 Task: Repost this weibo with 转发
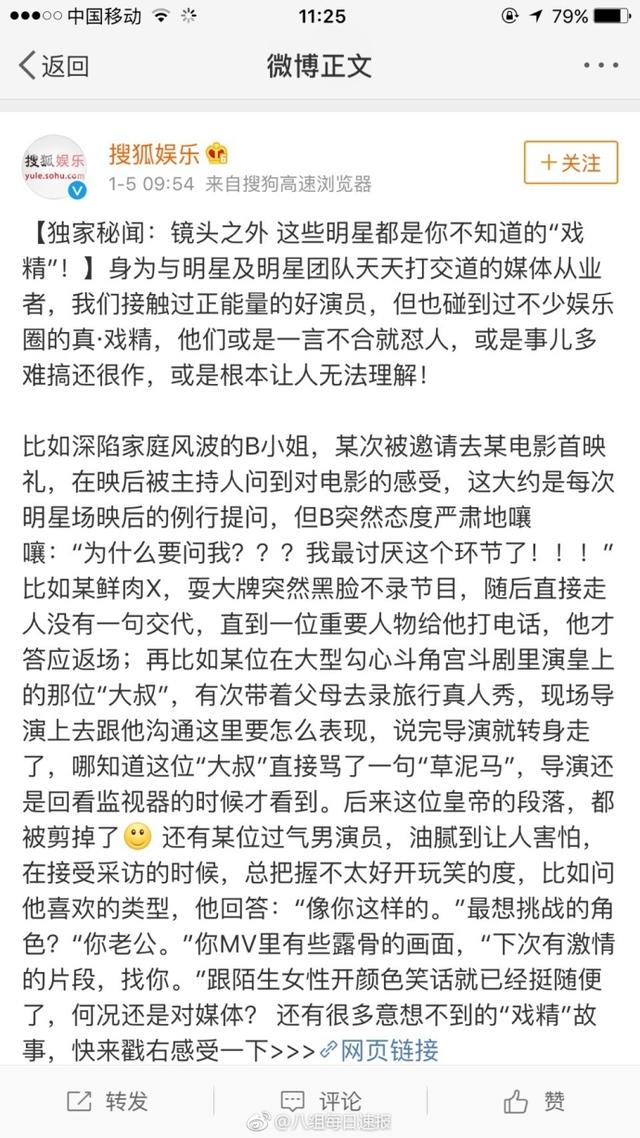point(106,1102)
